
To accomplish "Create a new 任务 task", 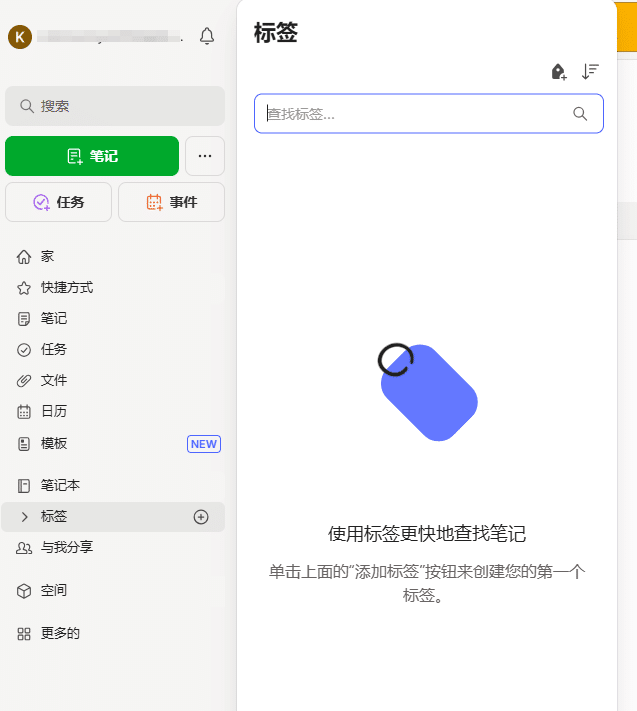I will click(x=58, y=202).
